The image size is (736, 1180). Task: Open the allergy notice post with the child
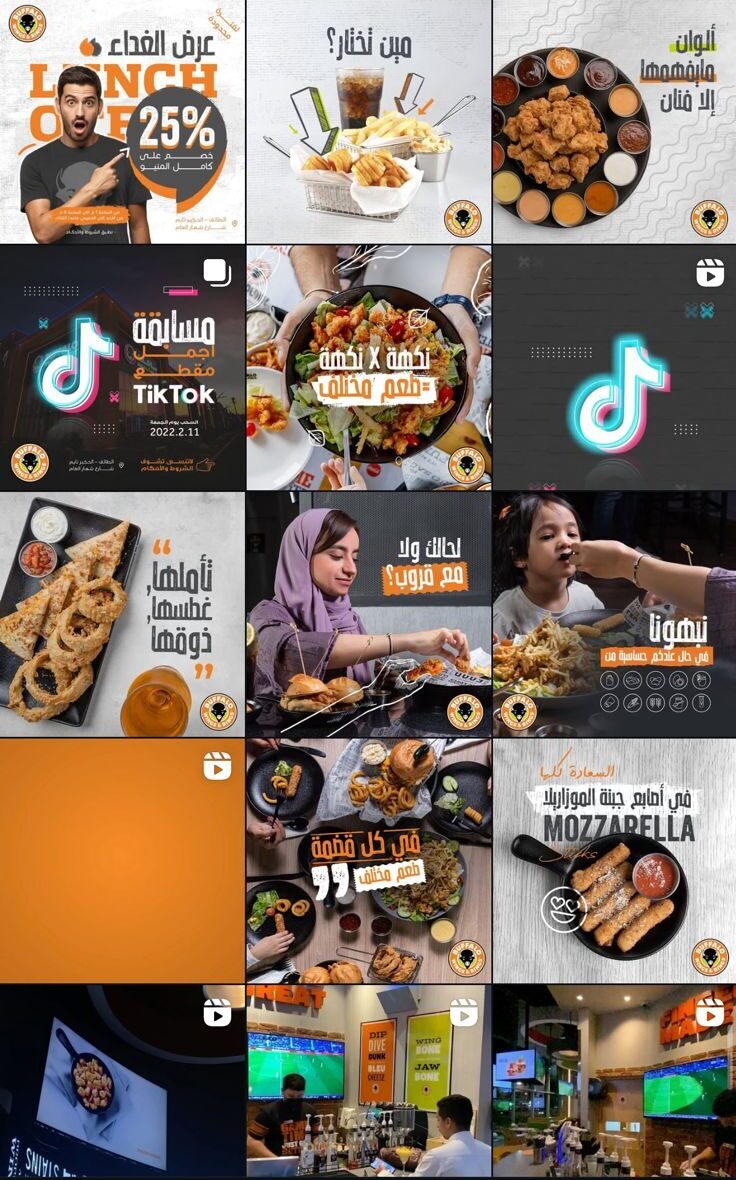614,614
